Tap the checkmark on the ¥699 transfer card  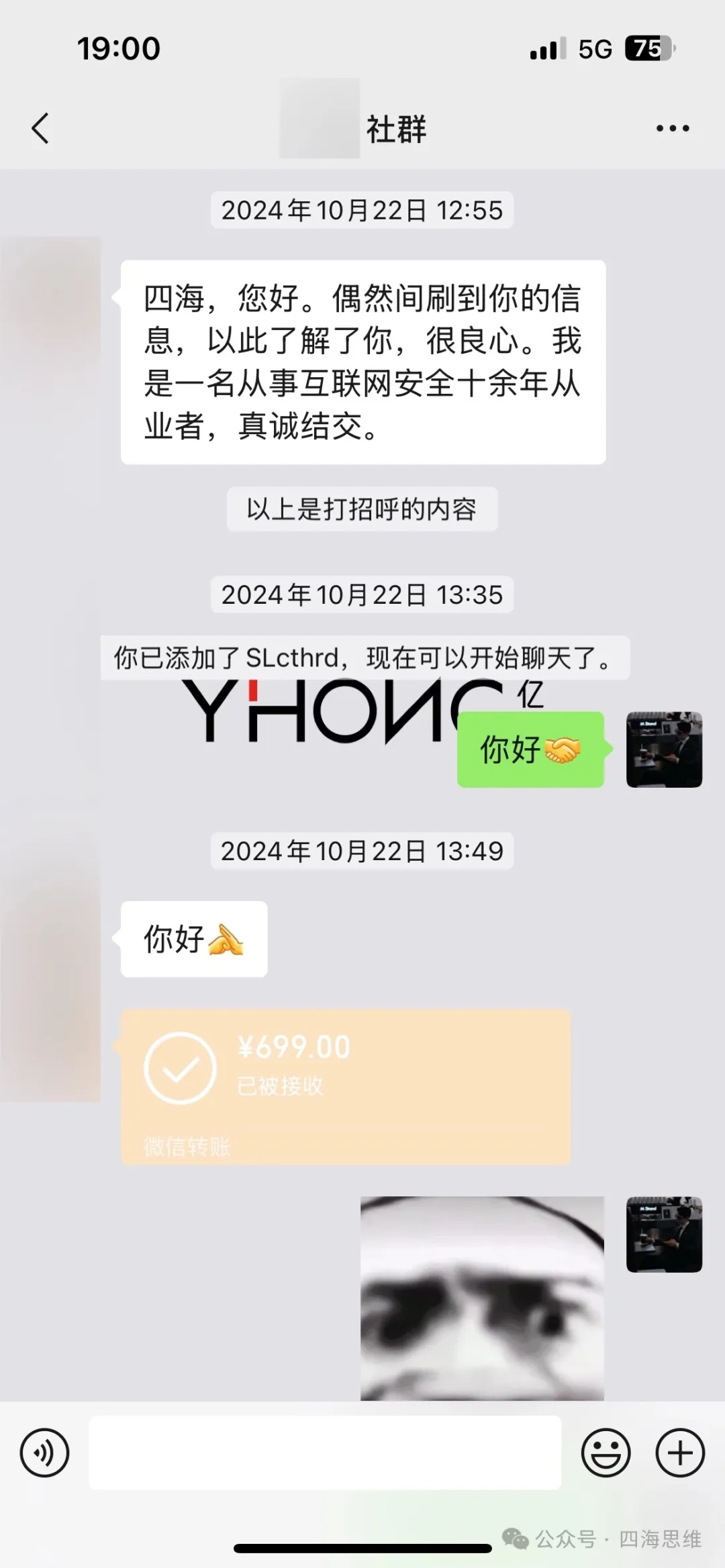[178, 1068]
